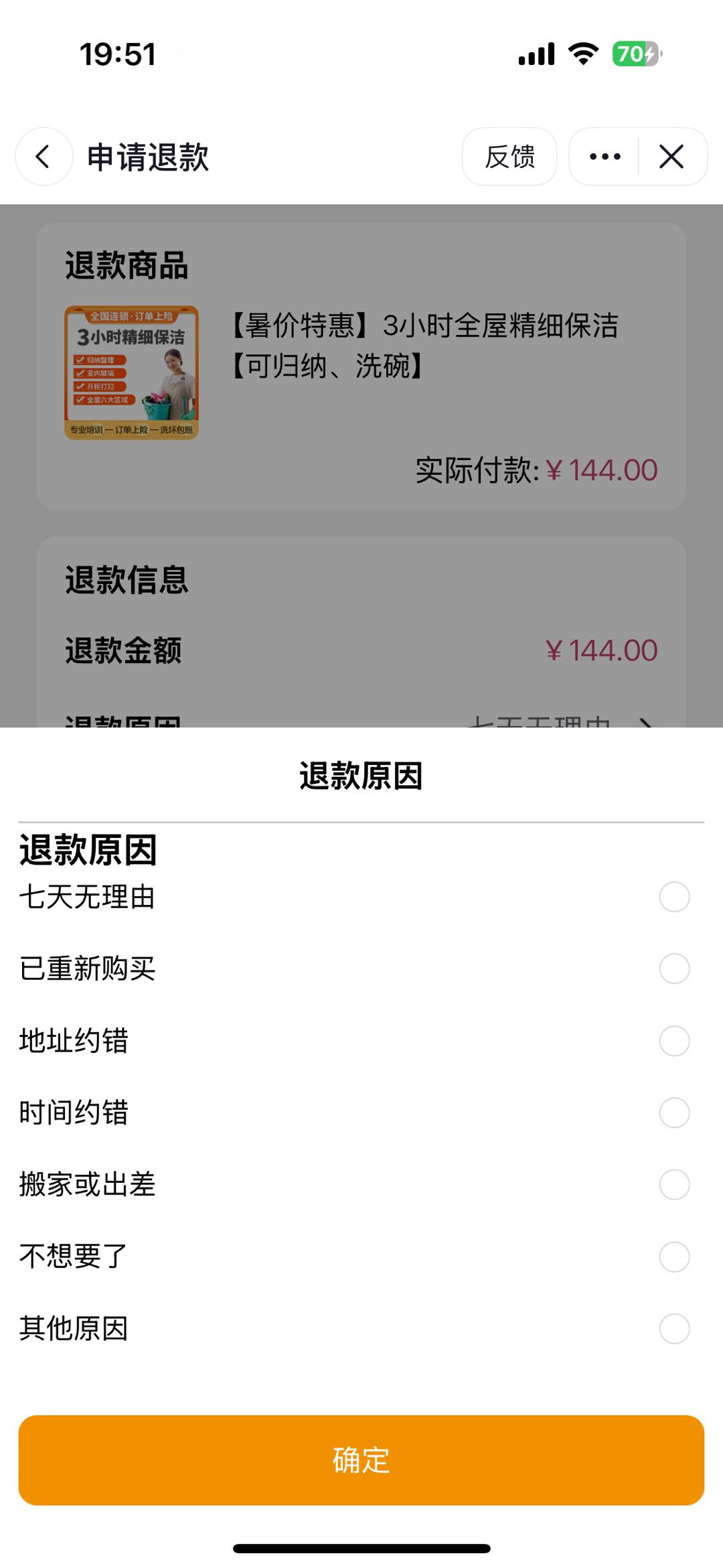Screen dimensions: 723x1568
Task: Go back from the 申请退款 page
Action: (x=44, y=157)
